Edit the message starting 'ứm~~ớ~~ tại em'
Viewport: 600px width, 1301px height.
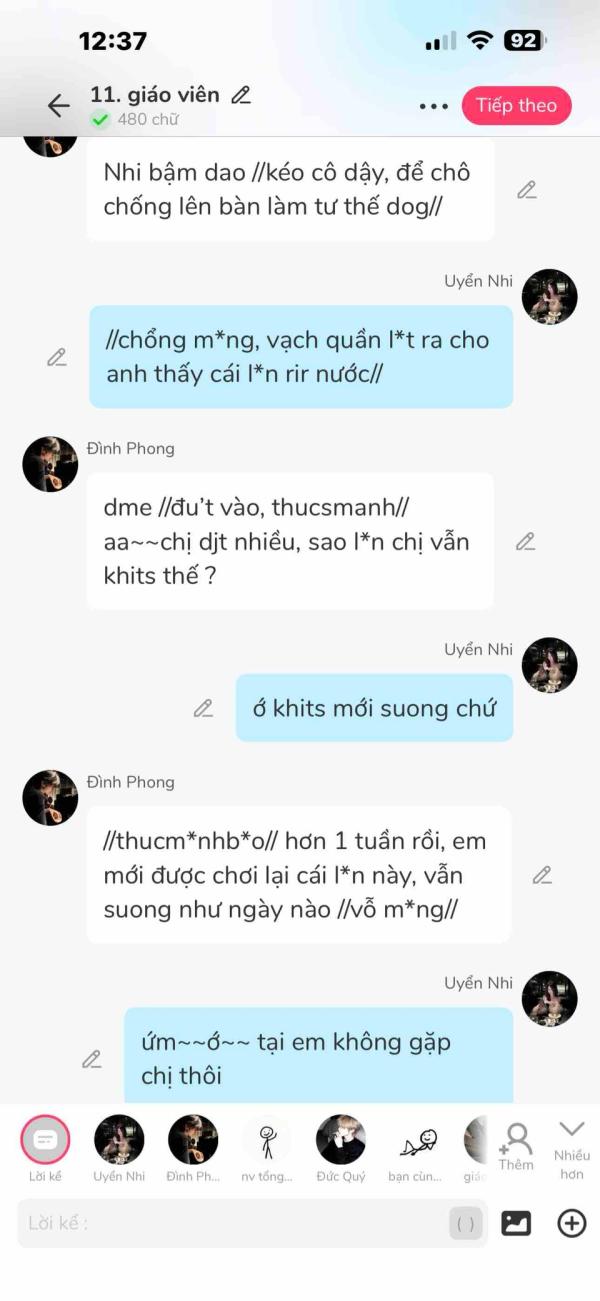92,1059
